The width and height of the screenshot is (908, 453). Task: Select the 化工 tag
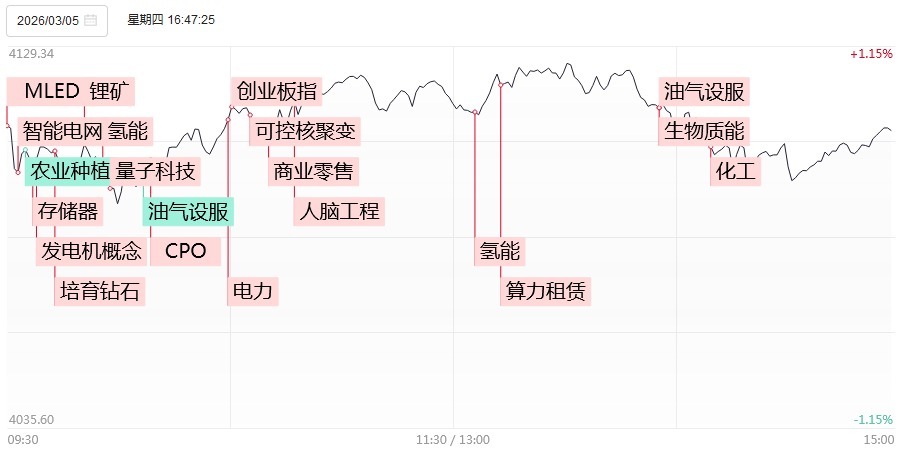tap(737, 171)
